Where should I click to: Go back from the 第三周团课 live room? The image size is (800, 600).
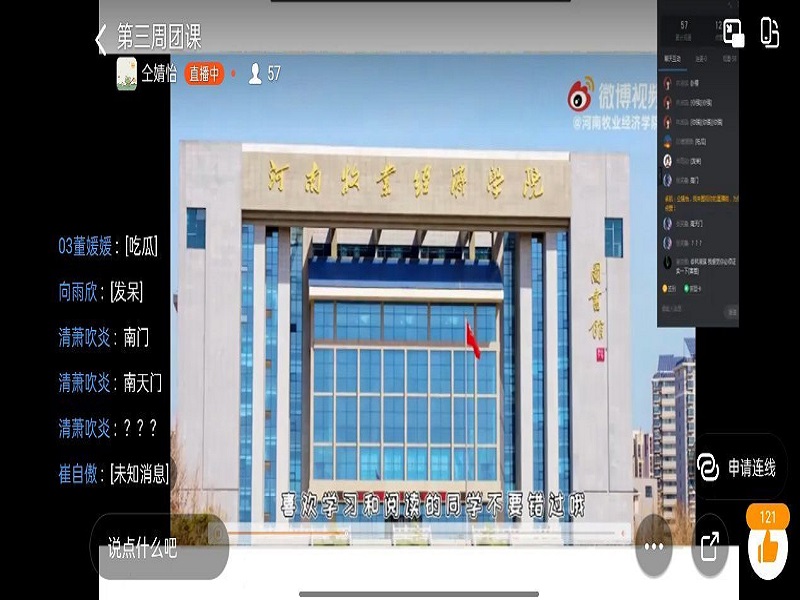tap(100, 39)
